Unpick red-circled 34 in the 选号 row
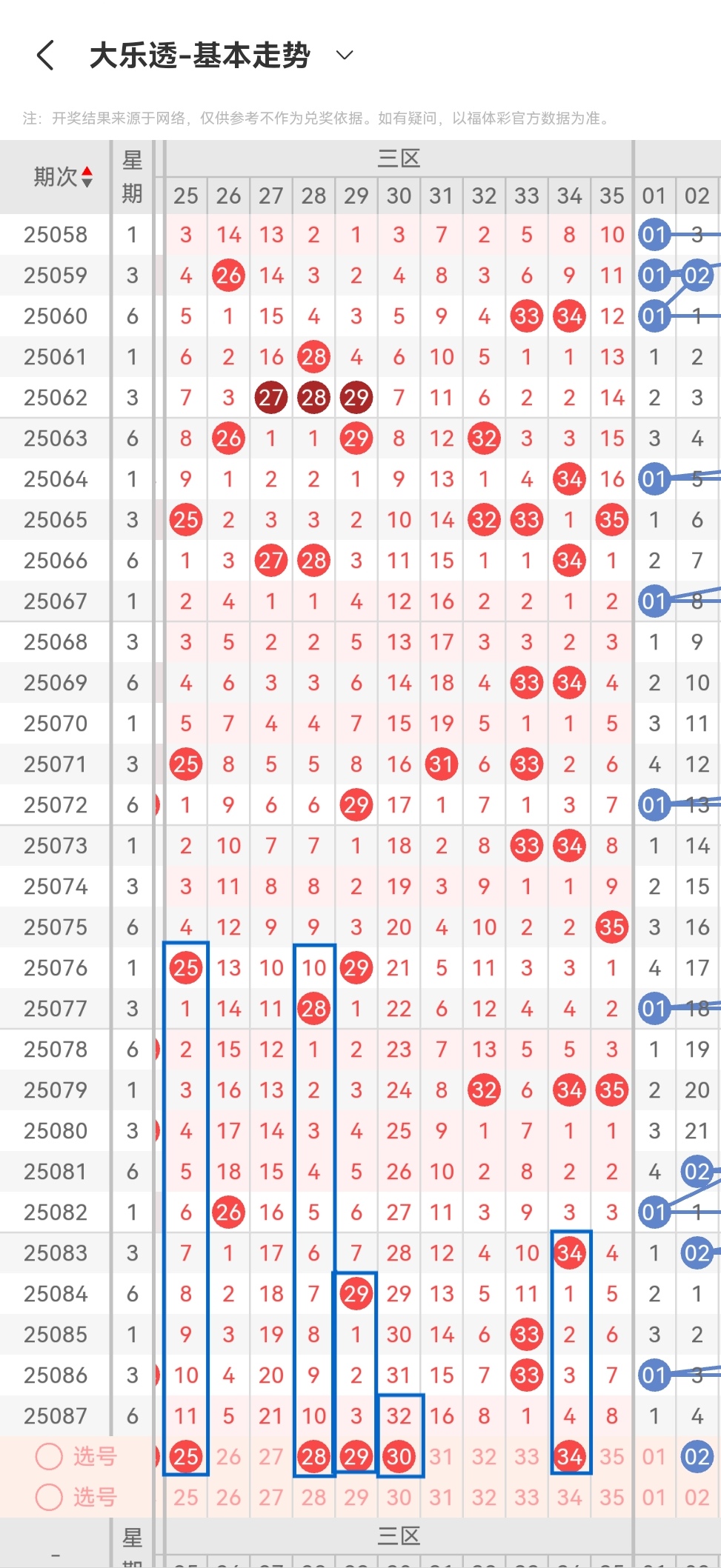Image resolution: width=721 pixels, height=1568 pixels. click(569, 1457)
